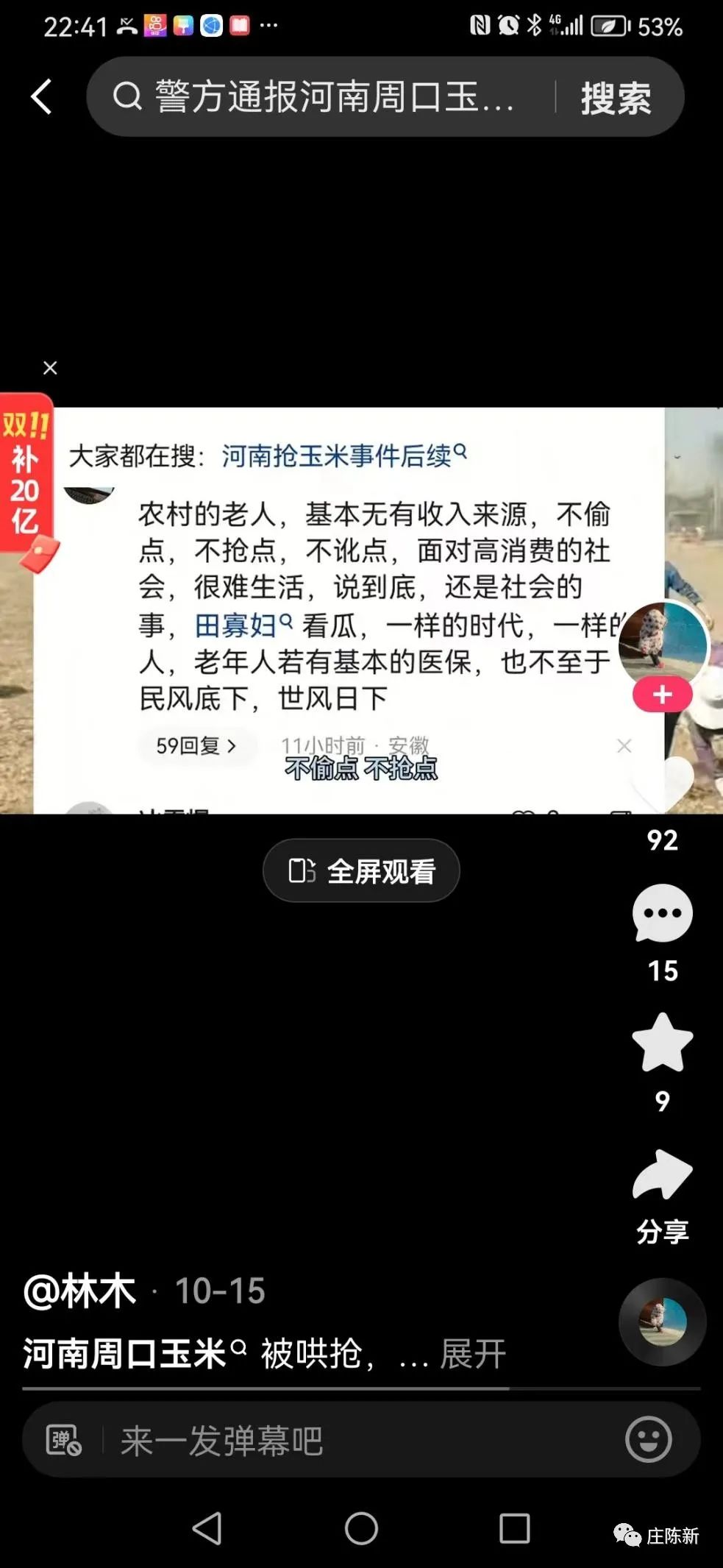Add this video to favorites

click(662, 1043)
